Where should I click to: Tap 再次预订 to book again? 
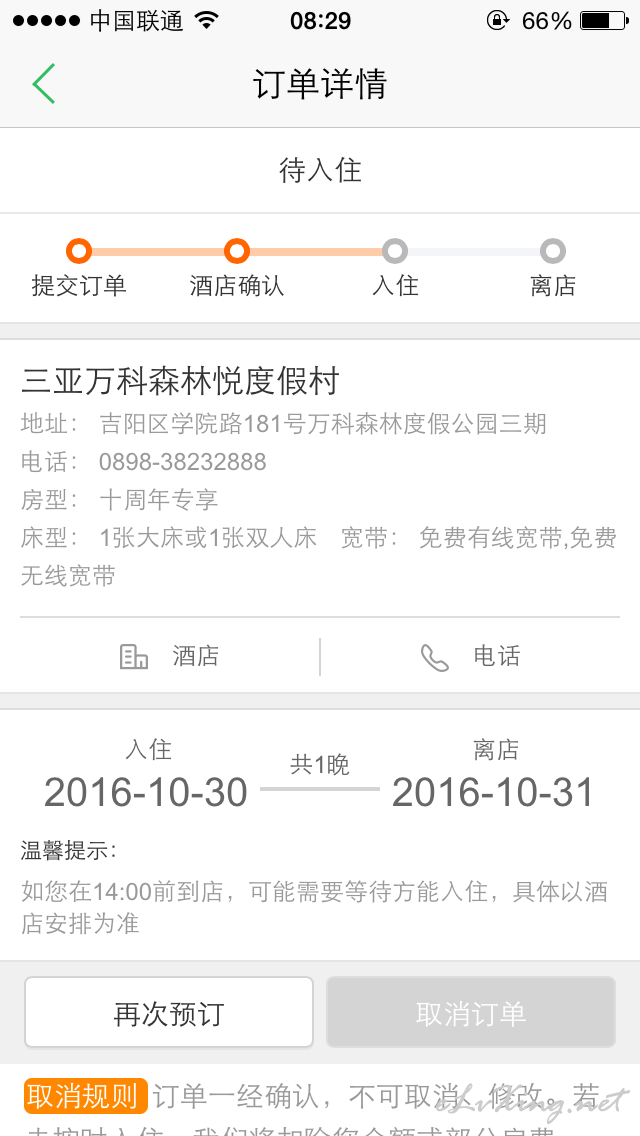point(169,1012)
